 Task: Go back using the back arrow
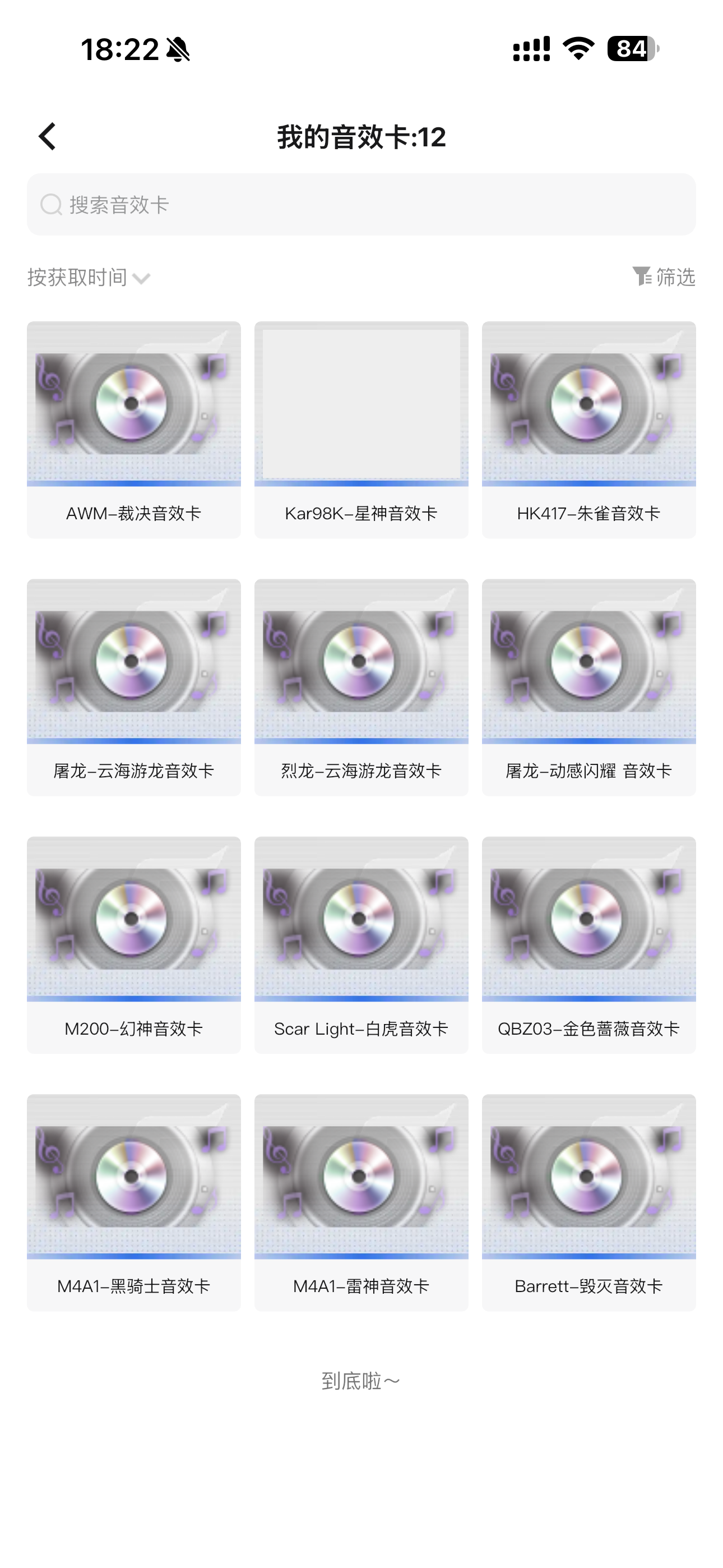click(x=48, y=136)
